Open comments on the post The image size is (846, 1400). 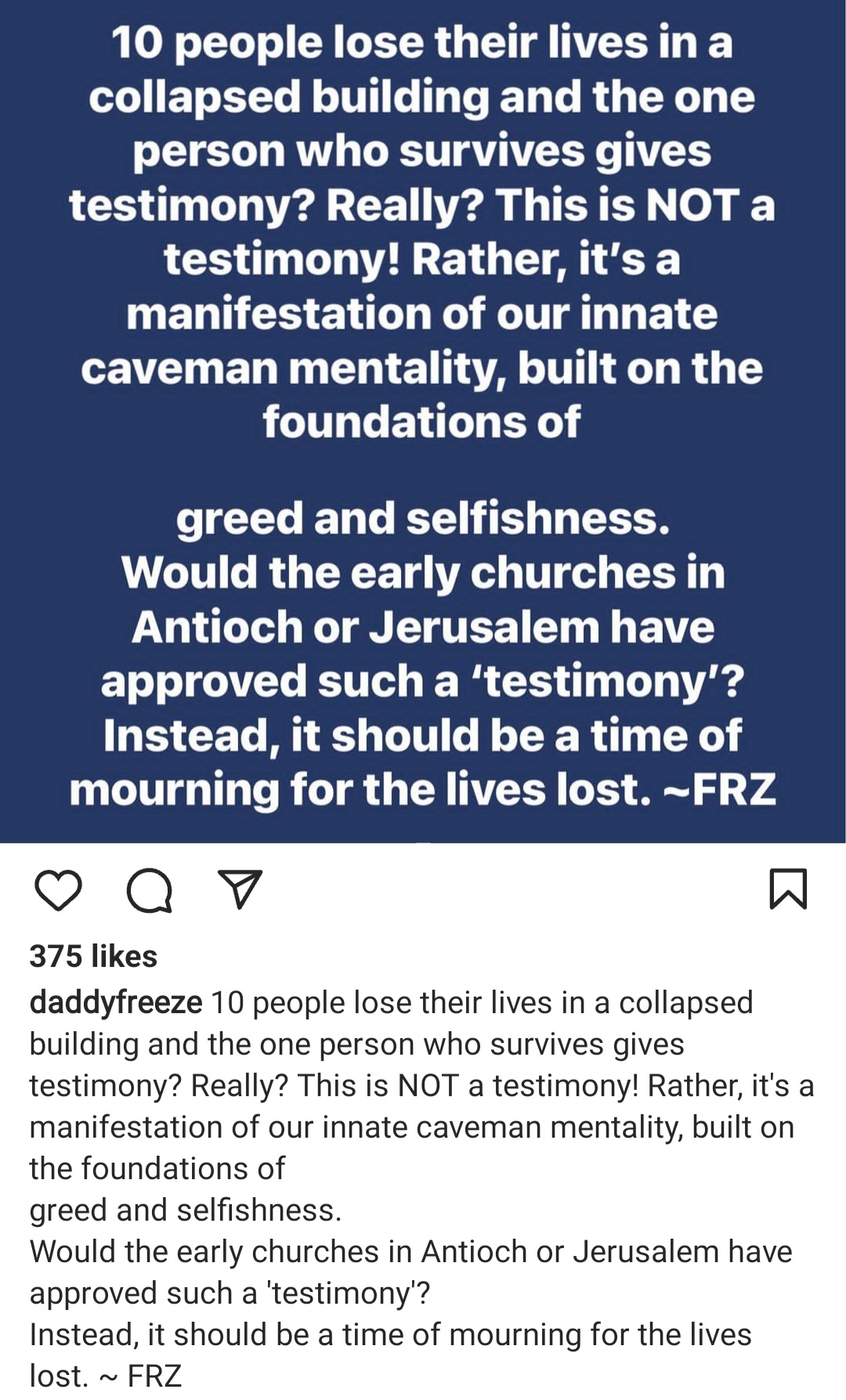pos(149,891)
